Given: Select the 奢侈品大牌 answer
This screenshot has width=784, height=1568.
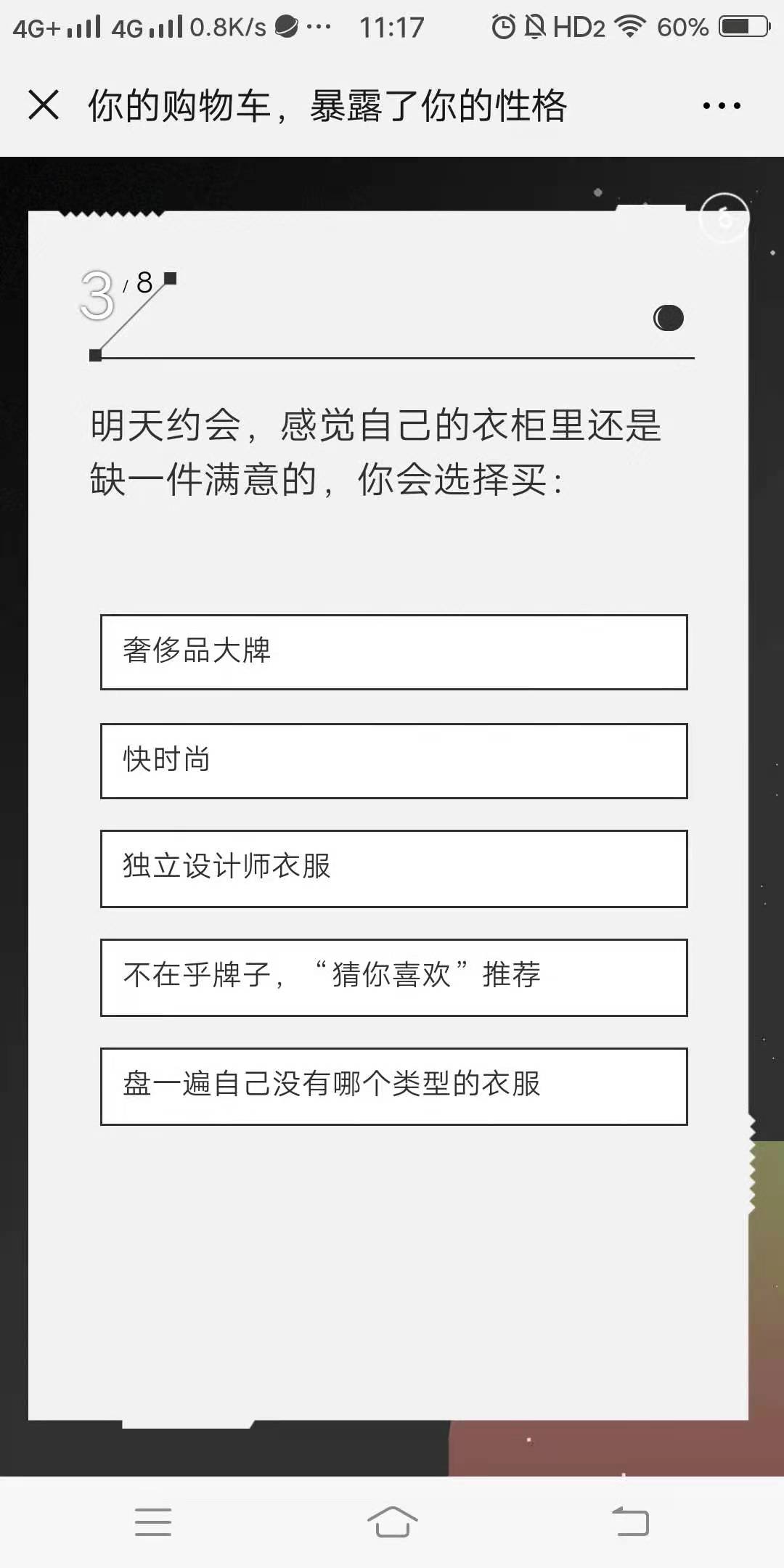Looking at the screenshot, I should (x=394, y=652).
